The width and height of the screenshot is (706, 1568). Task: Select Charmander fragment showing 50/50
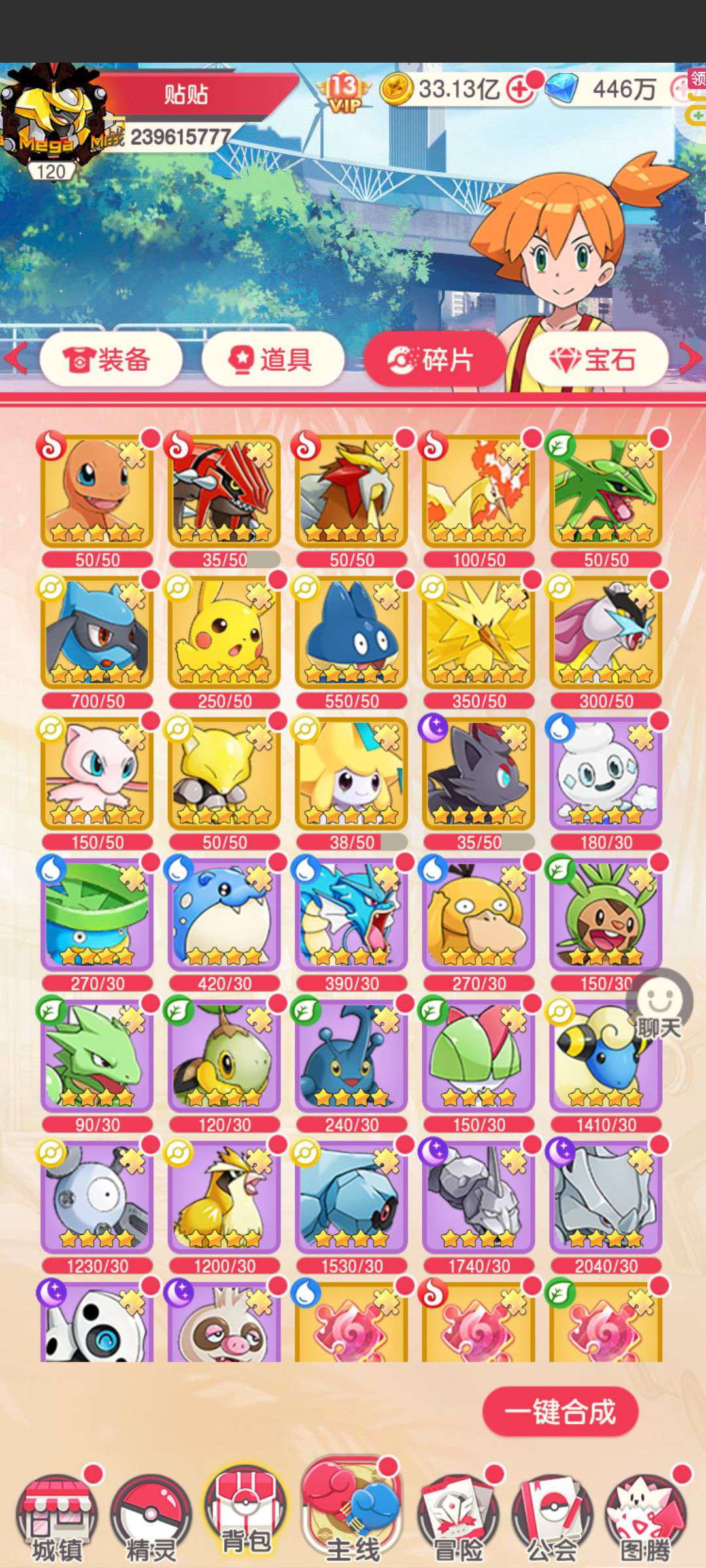tap(97, 491)
